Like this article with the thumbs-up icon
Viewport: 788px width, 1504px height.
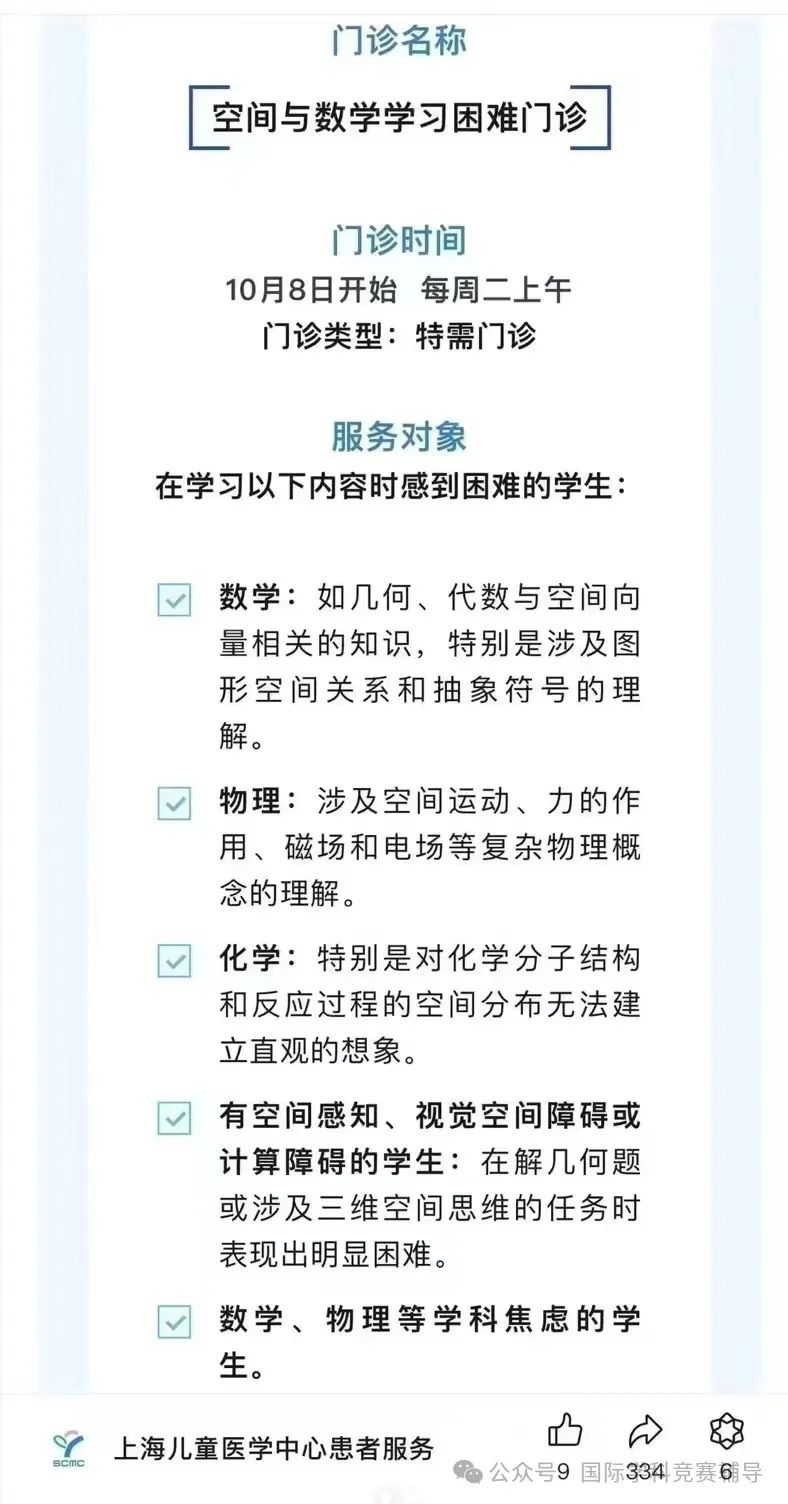point(565,1431)
